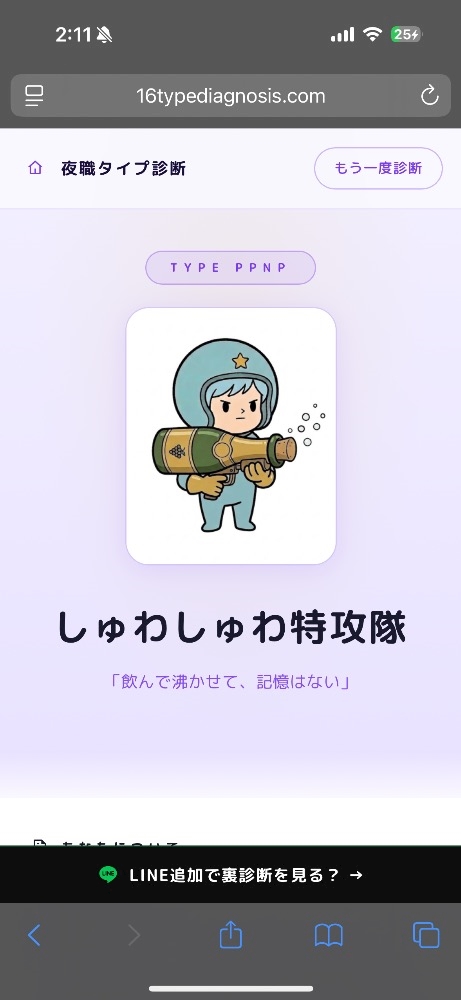Tap the 16typediagnosis.com address bar
461x1000 pixels.
[x=231, y=96]
